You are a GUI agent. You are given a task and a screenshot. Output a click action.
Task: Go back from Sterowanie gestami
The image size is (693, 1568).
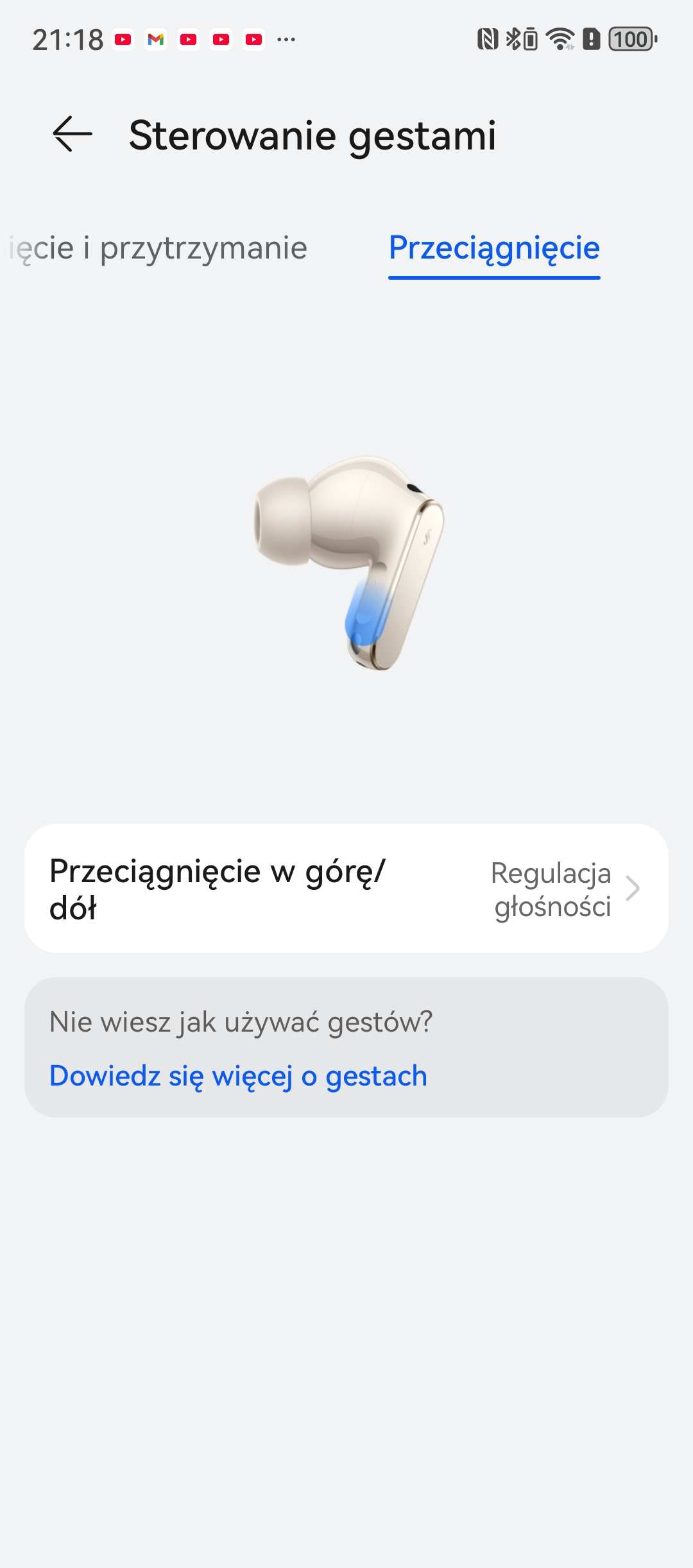click(73, 134)
